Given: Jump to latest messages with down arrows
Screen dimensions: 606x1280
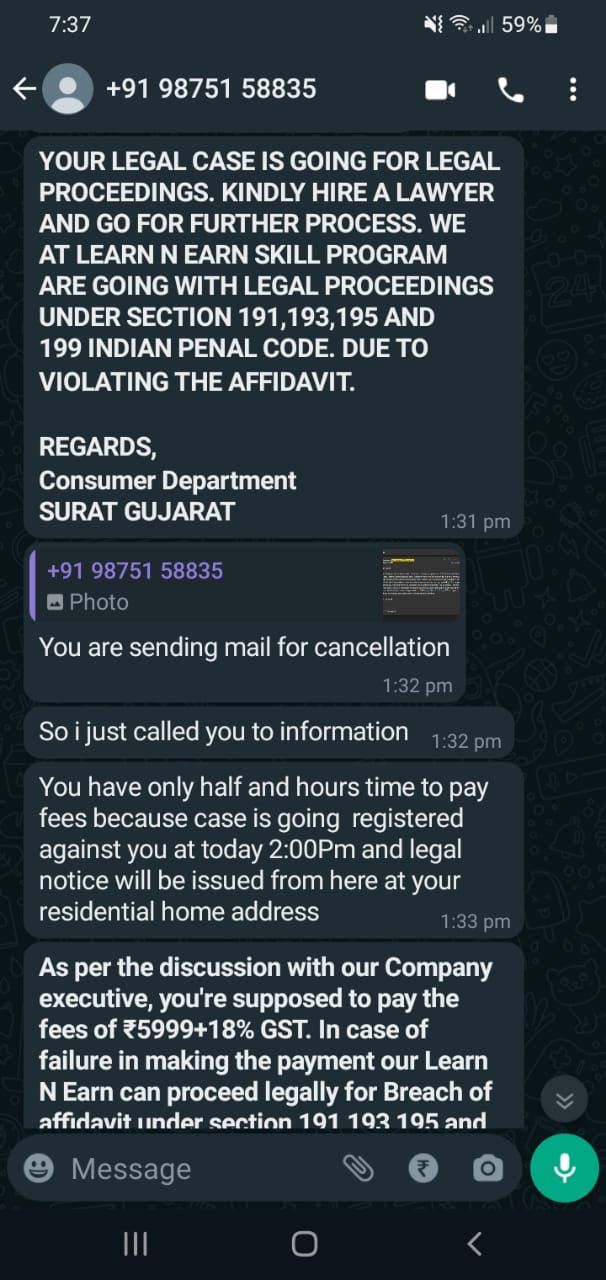Looking at the screenshot, I should (565, 1101).
